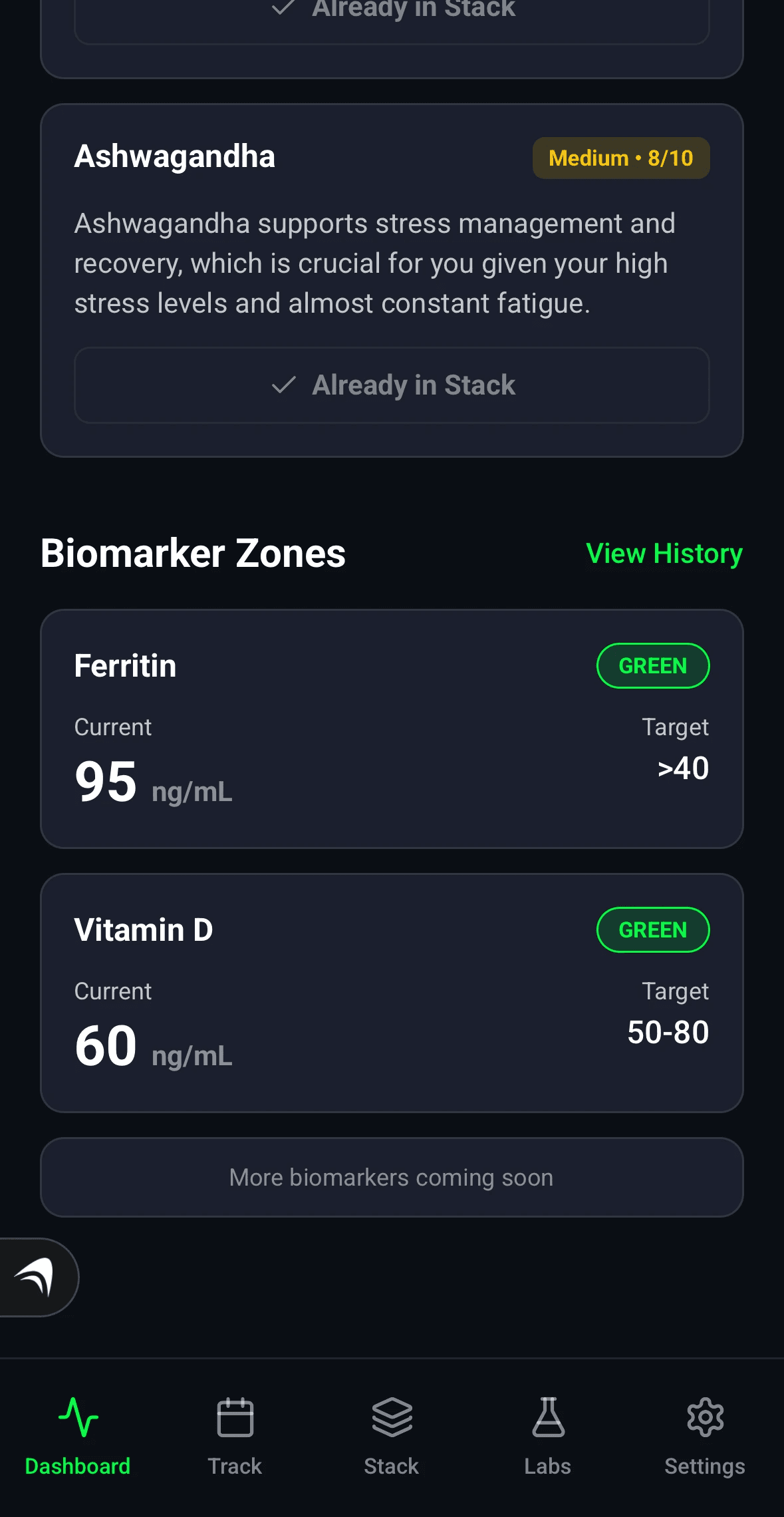The width and height of the screenshot is (784, 1517).
Task: Open the Settings tab
Action: (705, 1436)
